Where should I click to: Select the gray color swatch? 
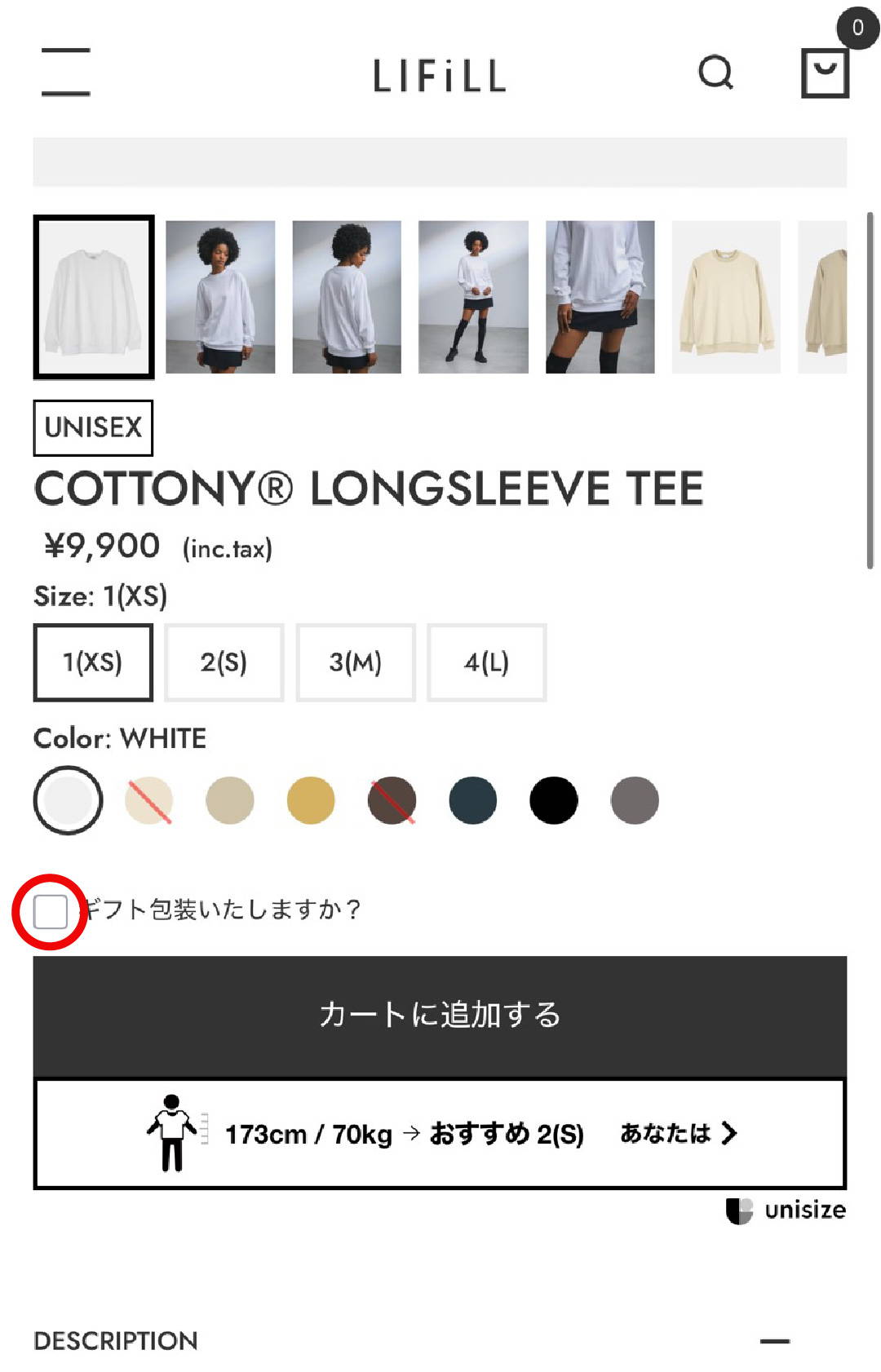point(635,800)
